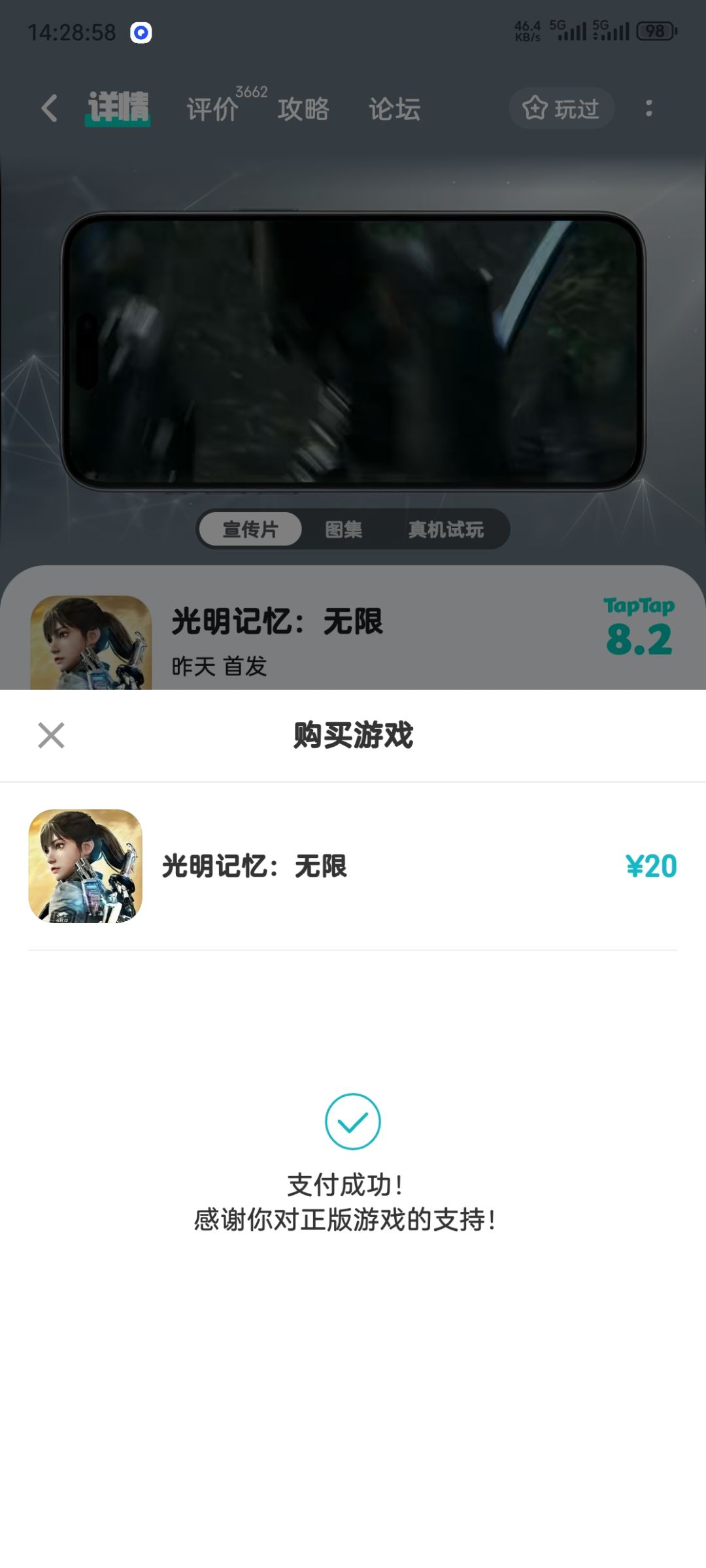Select the 宣传片 segment
The width and height of the screenshot is (706, 1568).
tap(250, 529)
